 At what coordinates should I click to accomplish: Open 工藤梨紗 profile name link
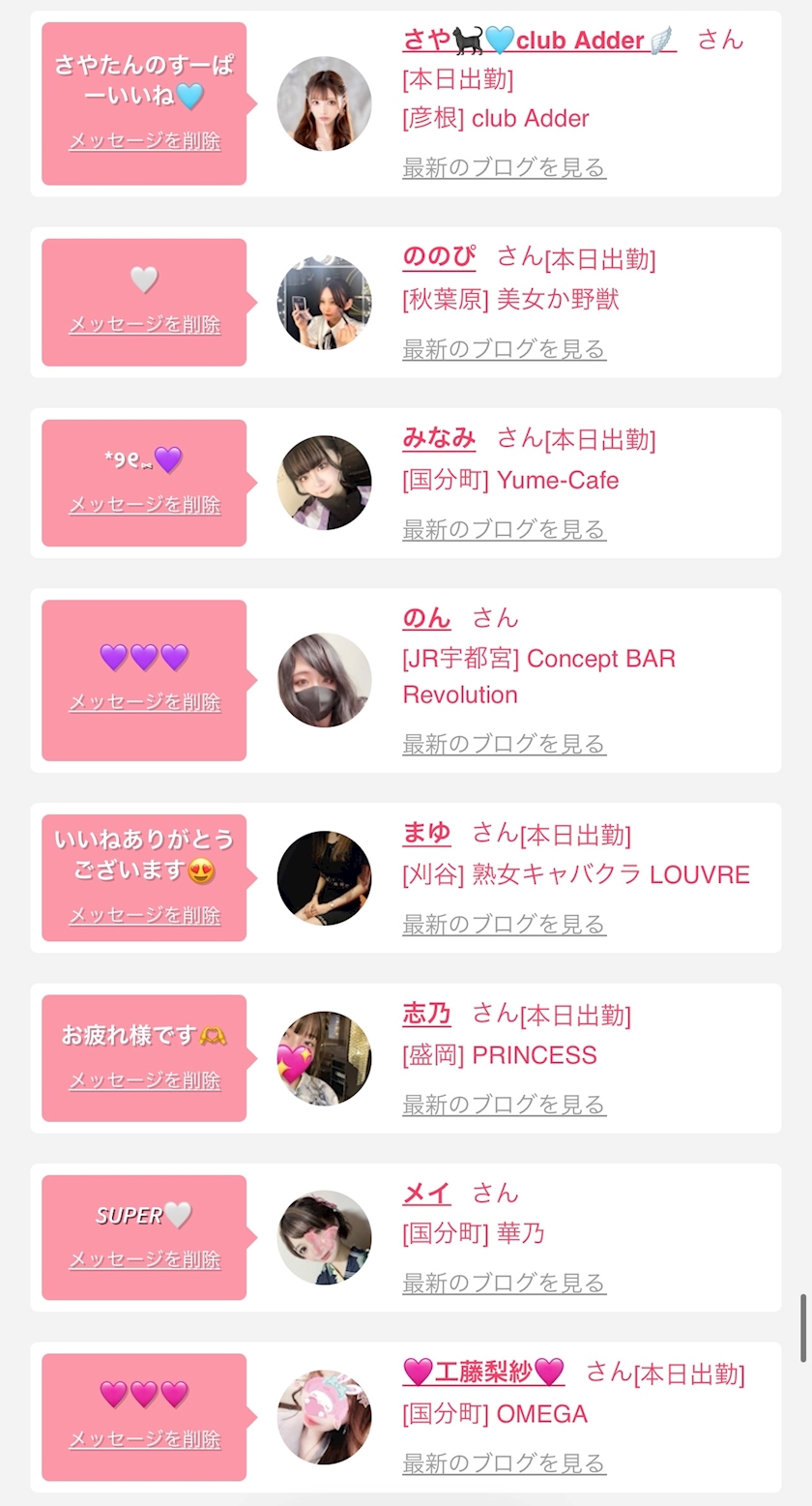tap(483, 1372)
